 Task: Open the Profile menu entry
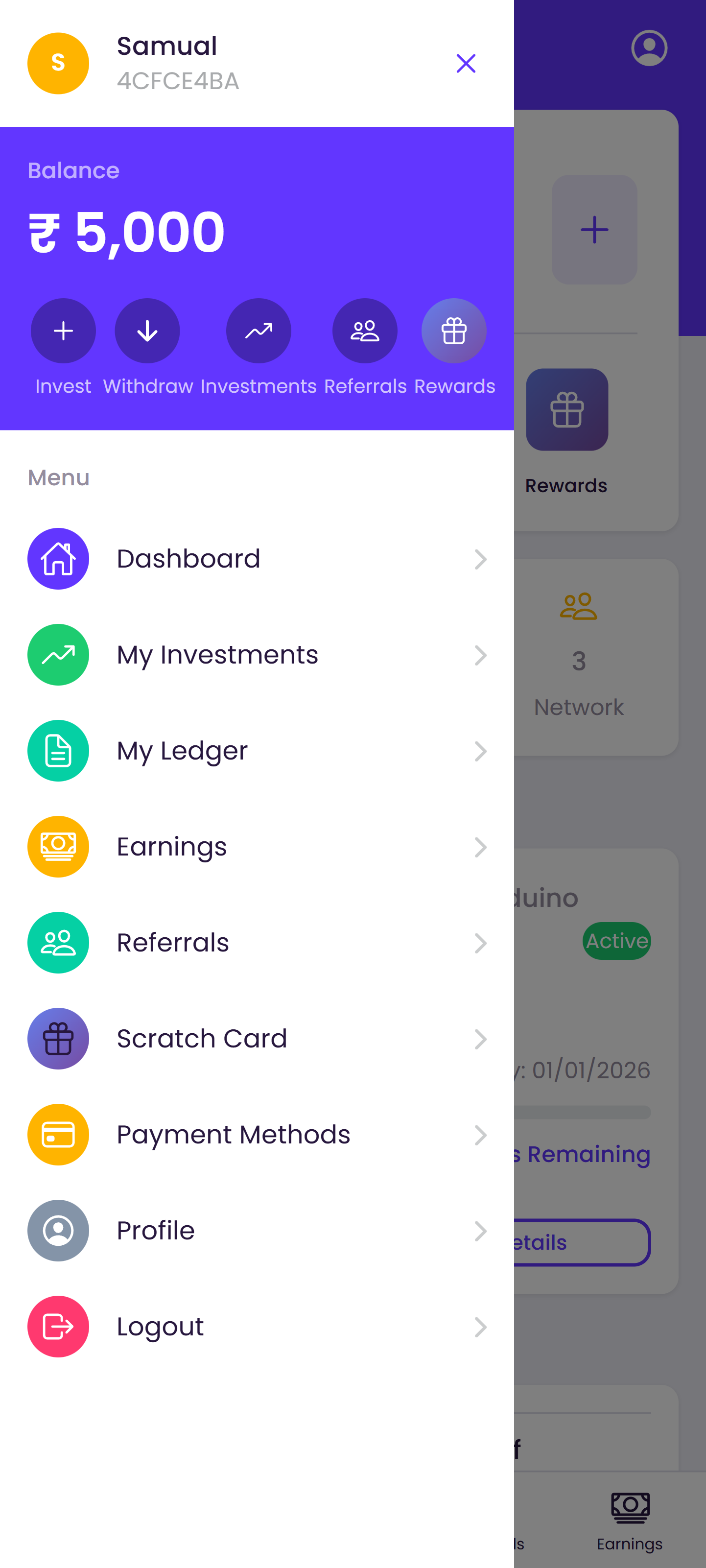pyautogui.click(x=155, y=1230)
